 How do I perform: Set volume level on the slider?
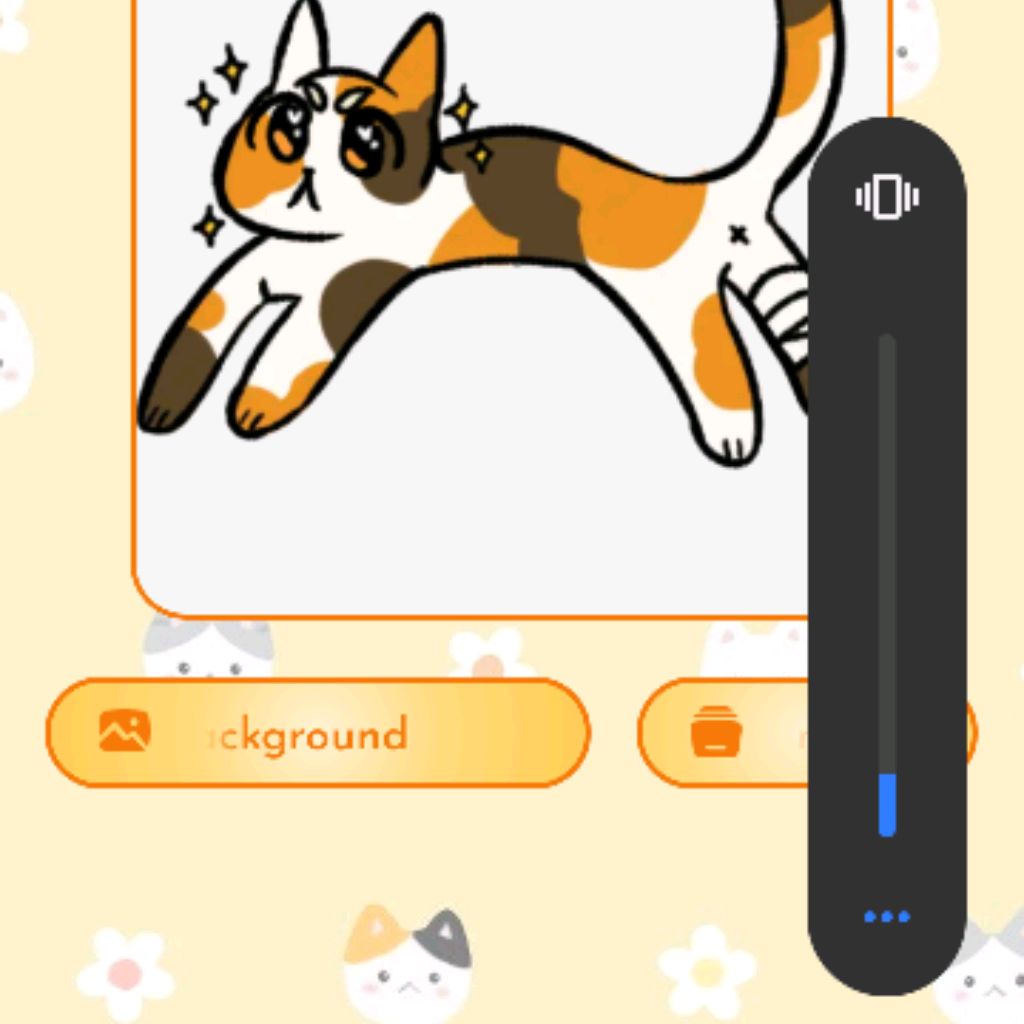887,585
